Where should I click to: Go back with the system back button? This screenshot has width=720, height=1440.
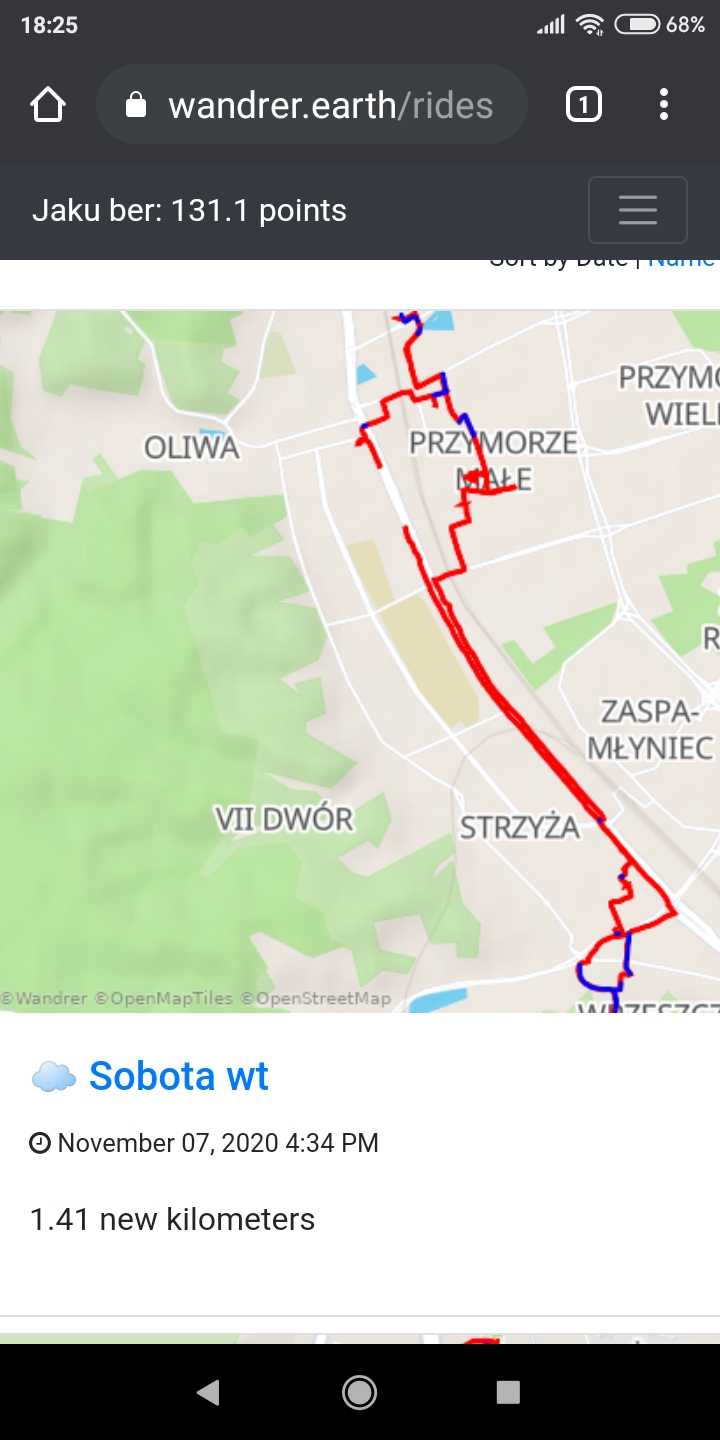(x=208, y=1392)
